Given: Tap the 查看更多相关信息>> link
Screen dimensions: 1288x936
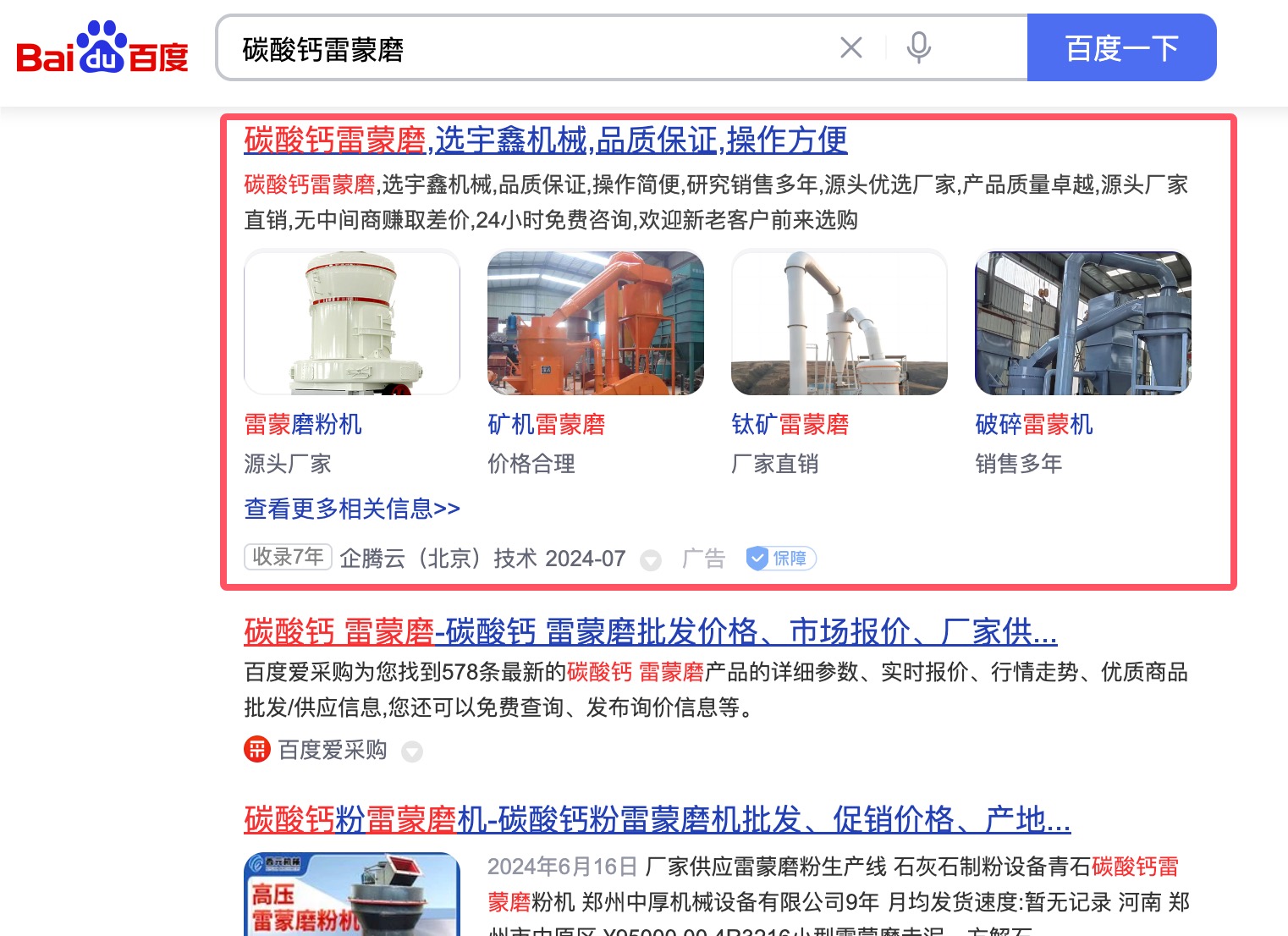Looking at the screenshot, I should 352,509.
